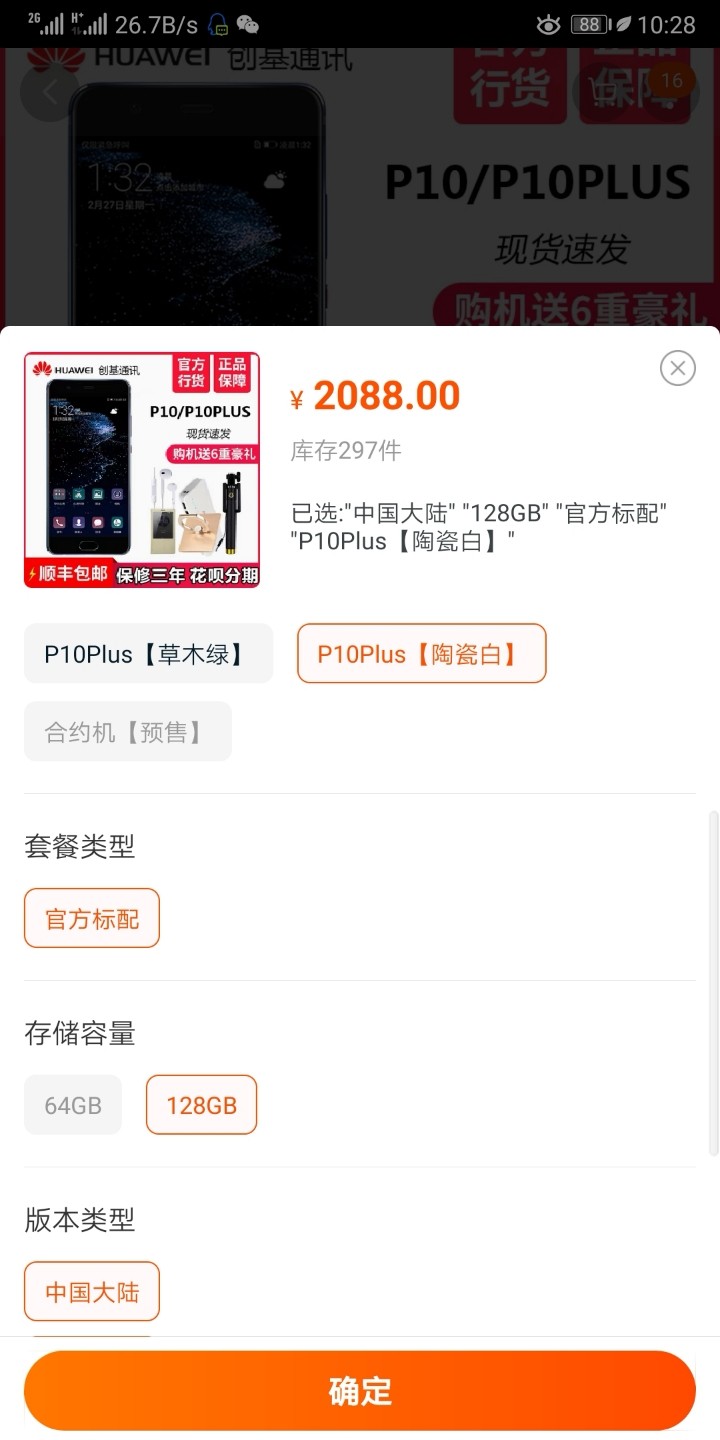This screenshot has width=720, height=1440.
Task: Open the Huawei product thumbnail image
Action: point(141,468)
